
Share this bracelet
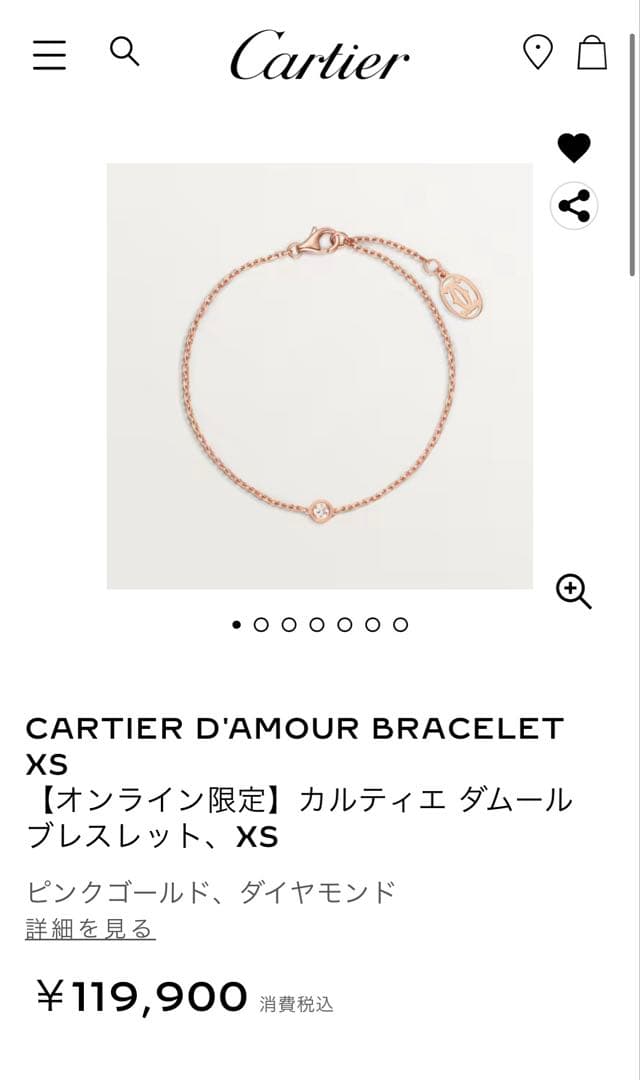coord(574,207)
